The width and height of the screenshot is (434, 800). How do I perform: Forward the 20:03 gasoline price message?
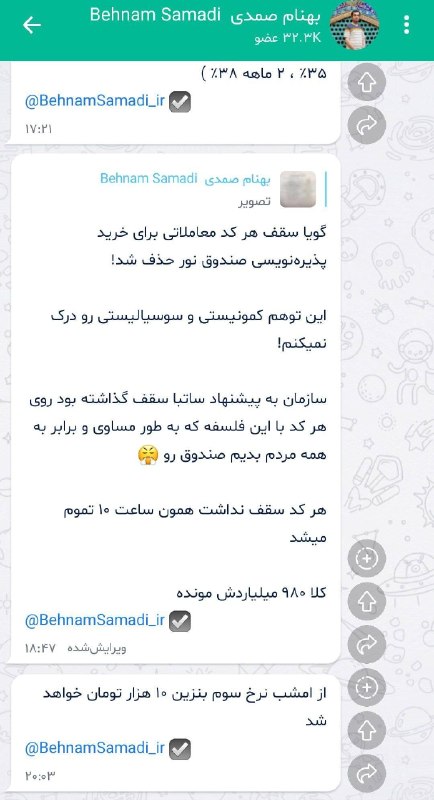(x=366, y=773)
